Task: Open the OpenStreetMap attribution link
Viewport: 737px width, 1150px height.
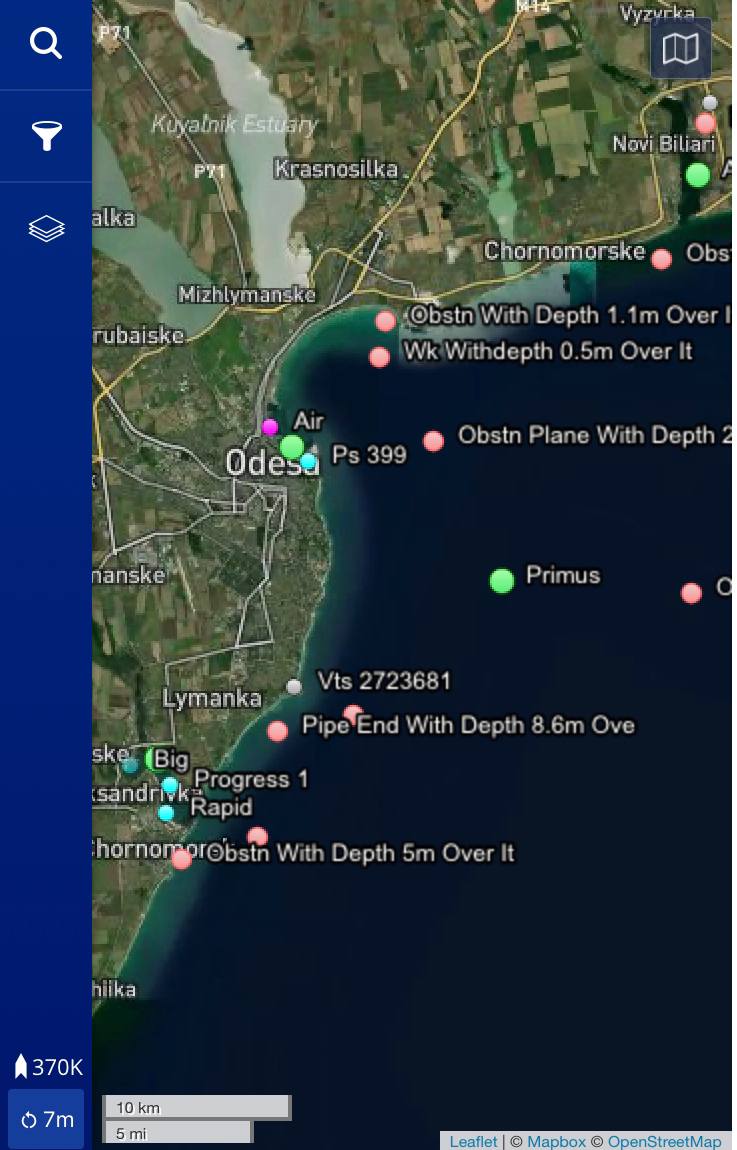Action: point(664,1141)
